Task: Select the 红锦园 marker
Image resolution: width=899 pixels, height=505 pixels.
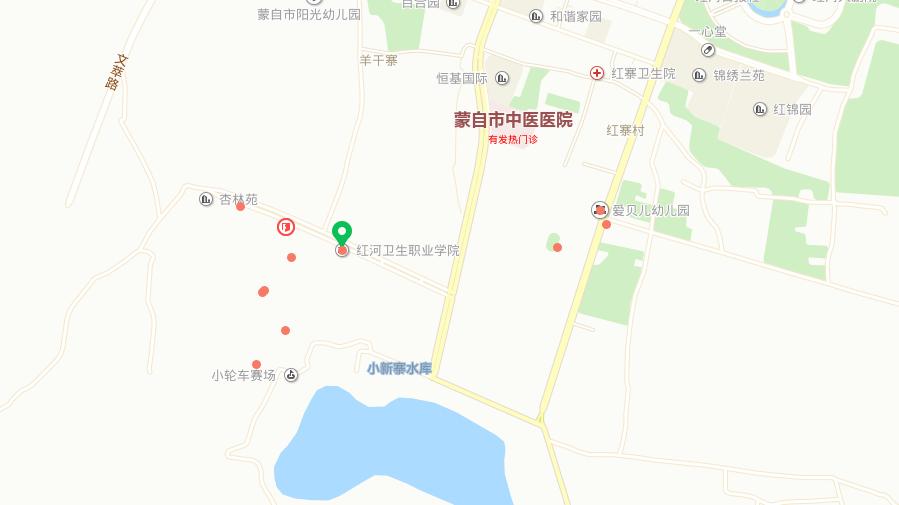Action: (x=760, y=109)
